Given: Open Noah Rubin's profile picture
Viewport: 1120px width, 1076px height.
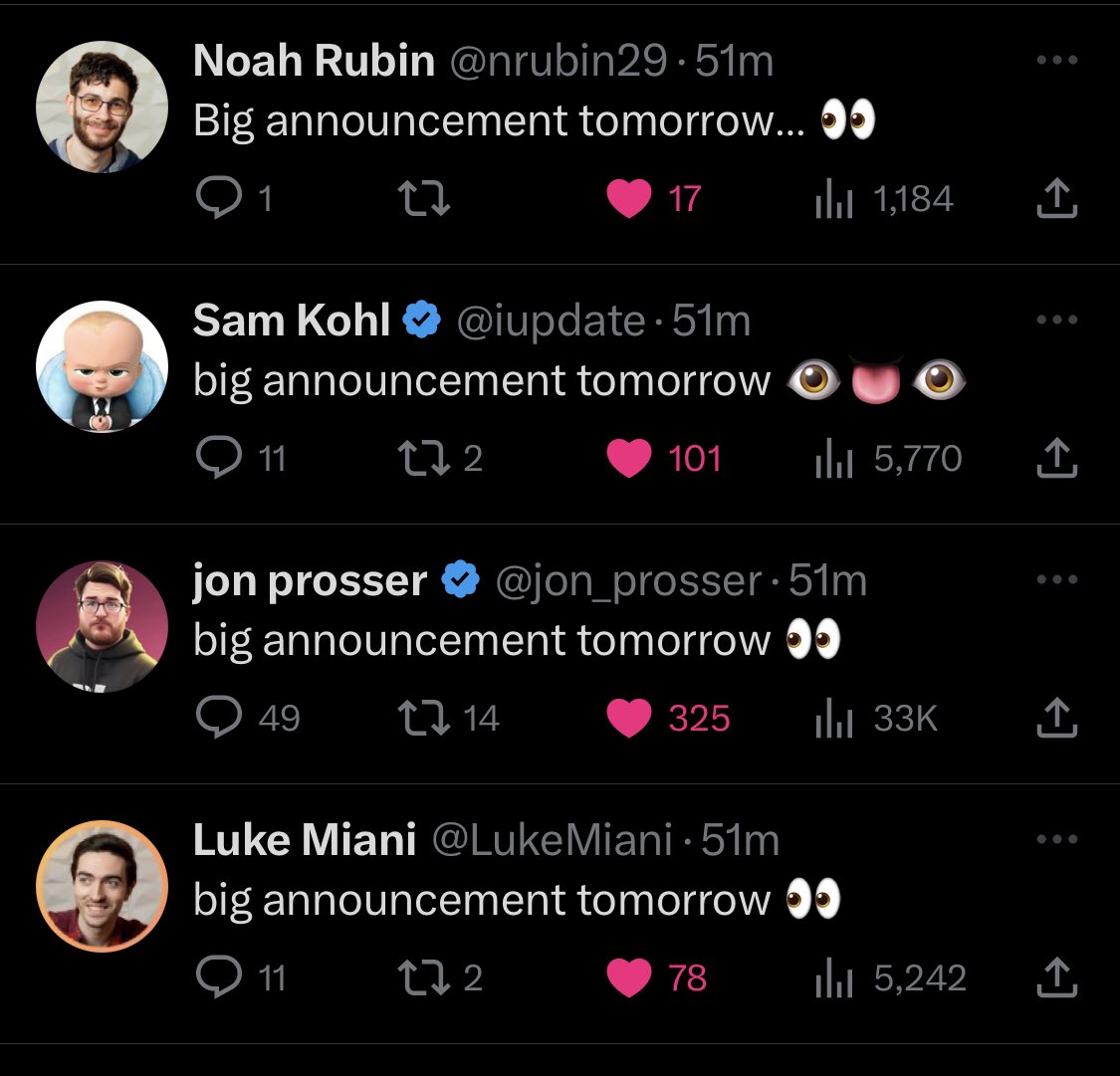Looking at the screenshot, I should (x=102, y=108).
